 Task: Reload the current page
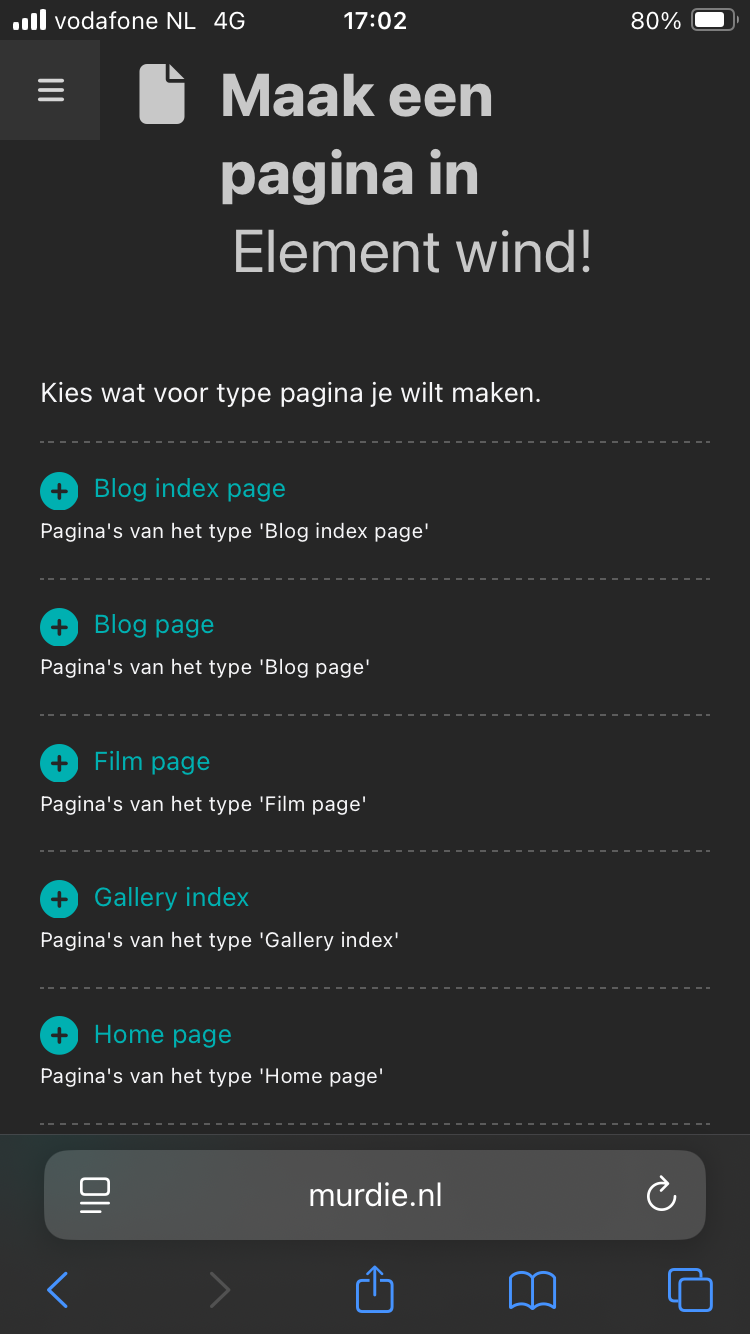(x=661, y=1195)
